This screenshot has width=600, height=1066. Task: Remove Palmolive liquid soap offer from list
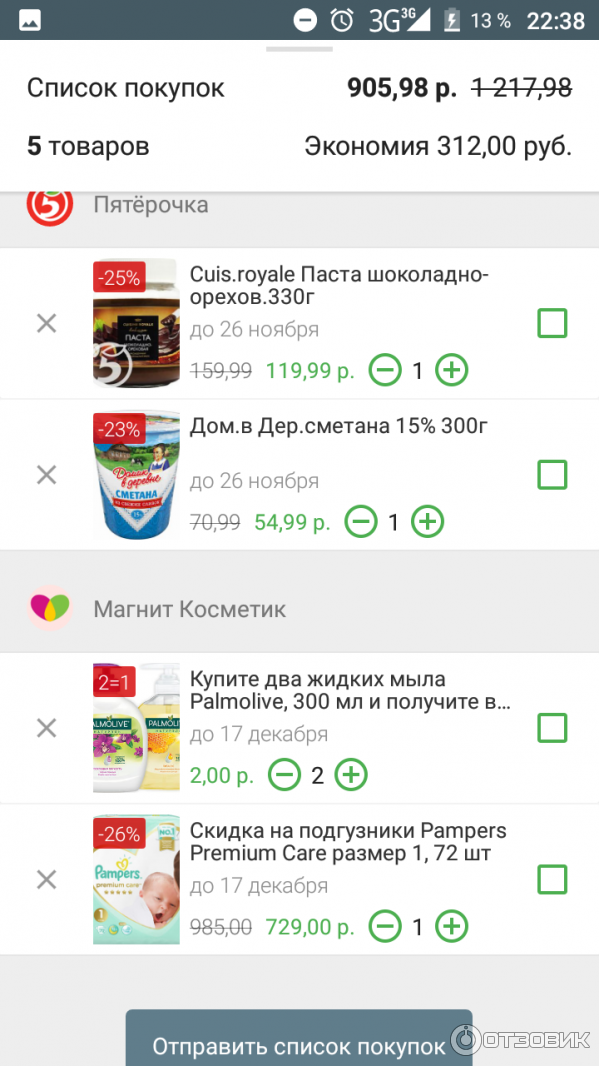(46, 728)
